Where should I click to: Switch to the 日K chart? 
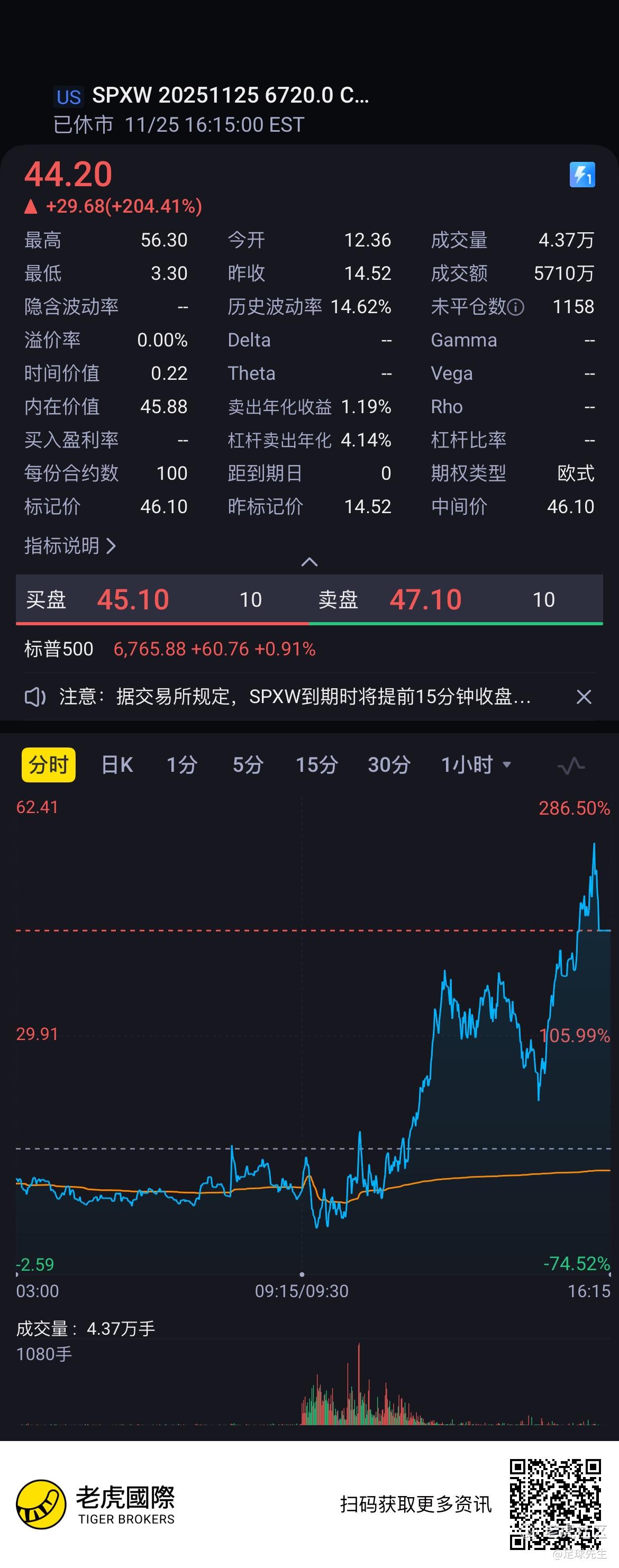click(x=117, y=764)
